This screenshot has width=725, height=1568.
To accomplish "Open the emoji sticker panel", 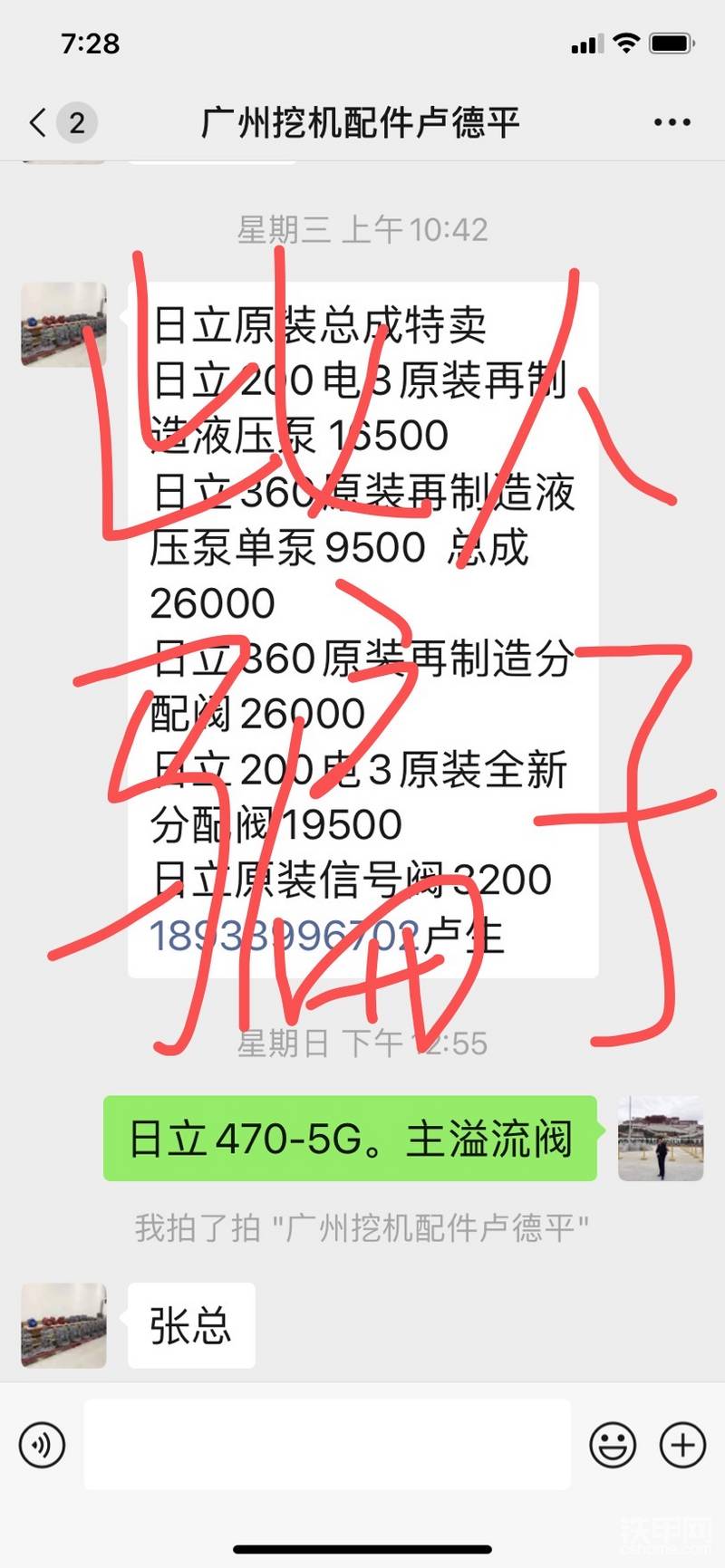I will point(613,1444).
